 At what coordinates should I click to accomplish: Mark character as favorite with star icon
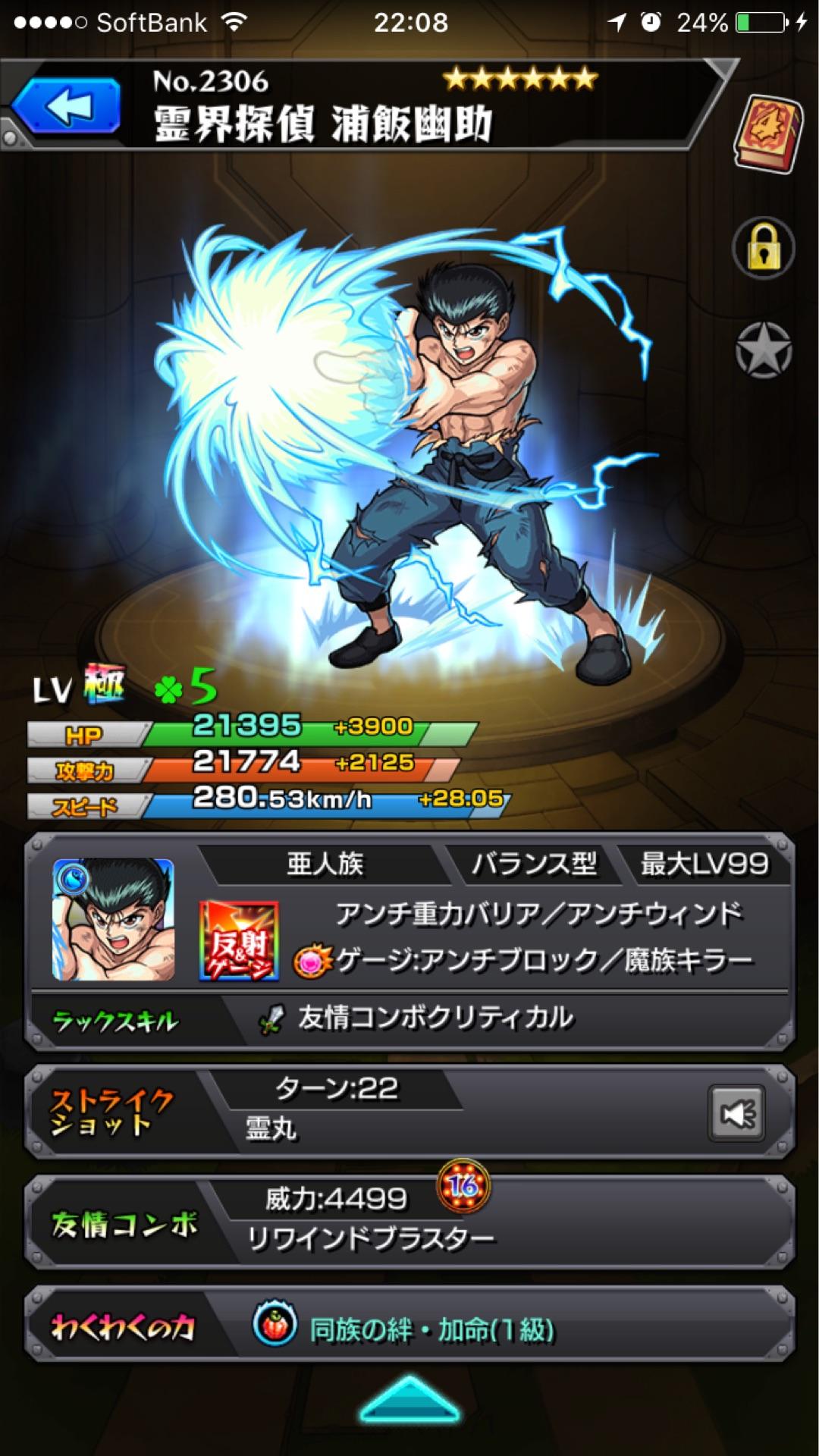[x=763, y=350]
